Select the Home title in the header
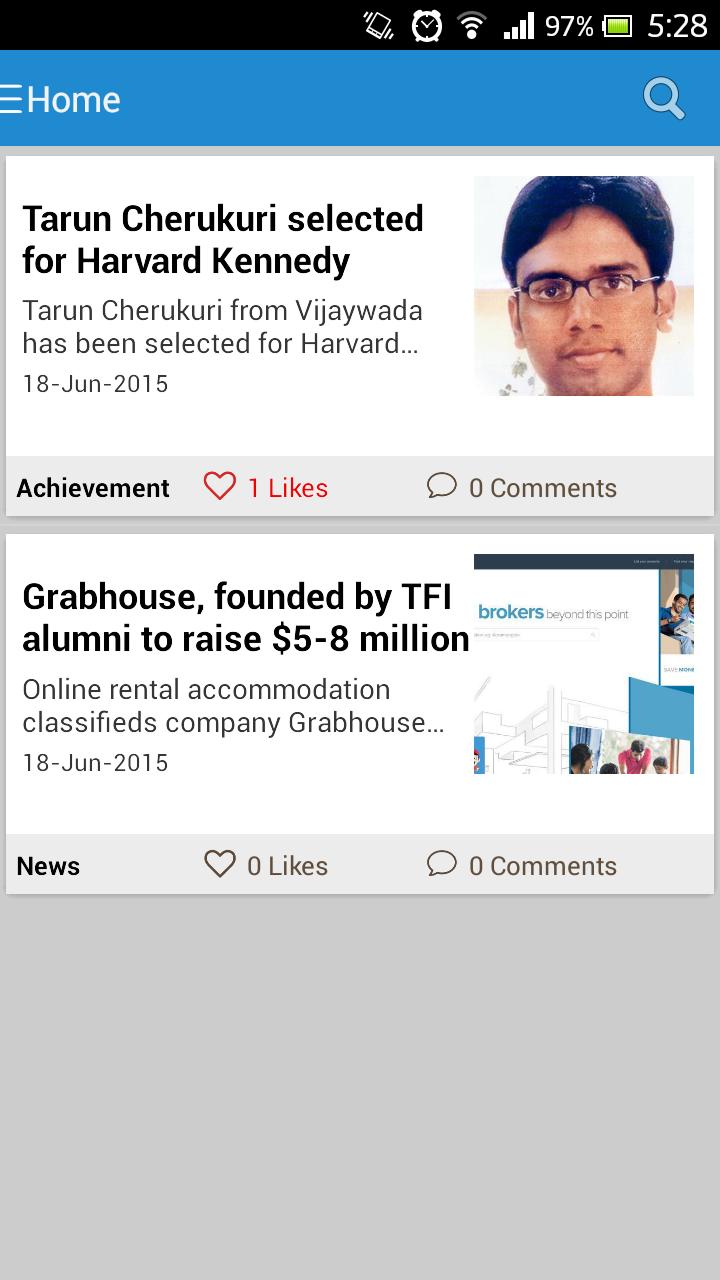The height and width of the screenshot is (1280, 720). coord(73,99)
